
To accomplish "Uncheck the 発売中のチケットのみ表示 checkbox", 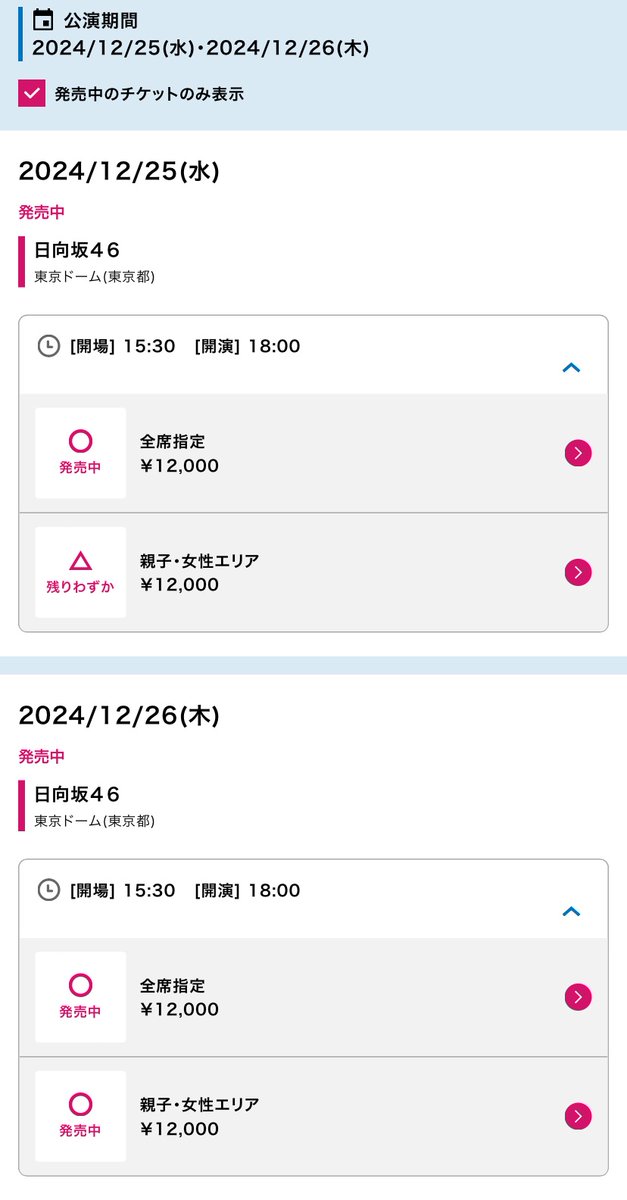I will coord(32,94).
